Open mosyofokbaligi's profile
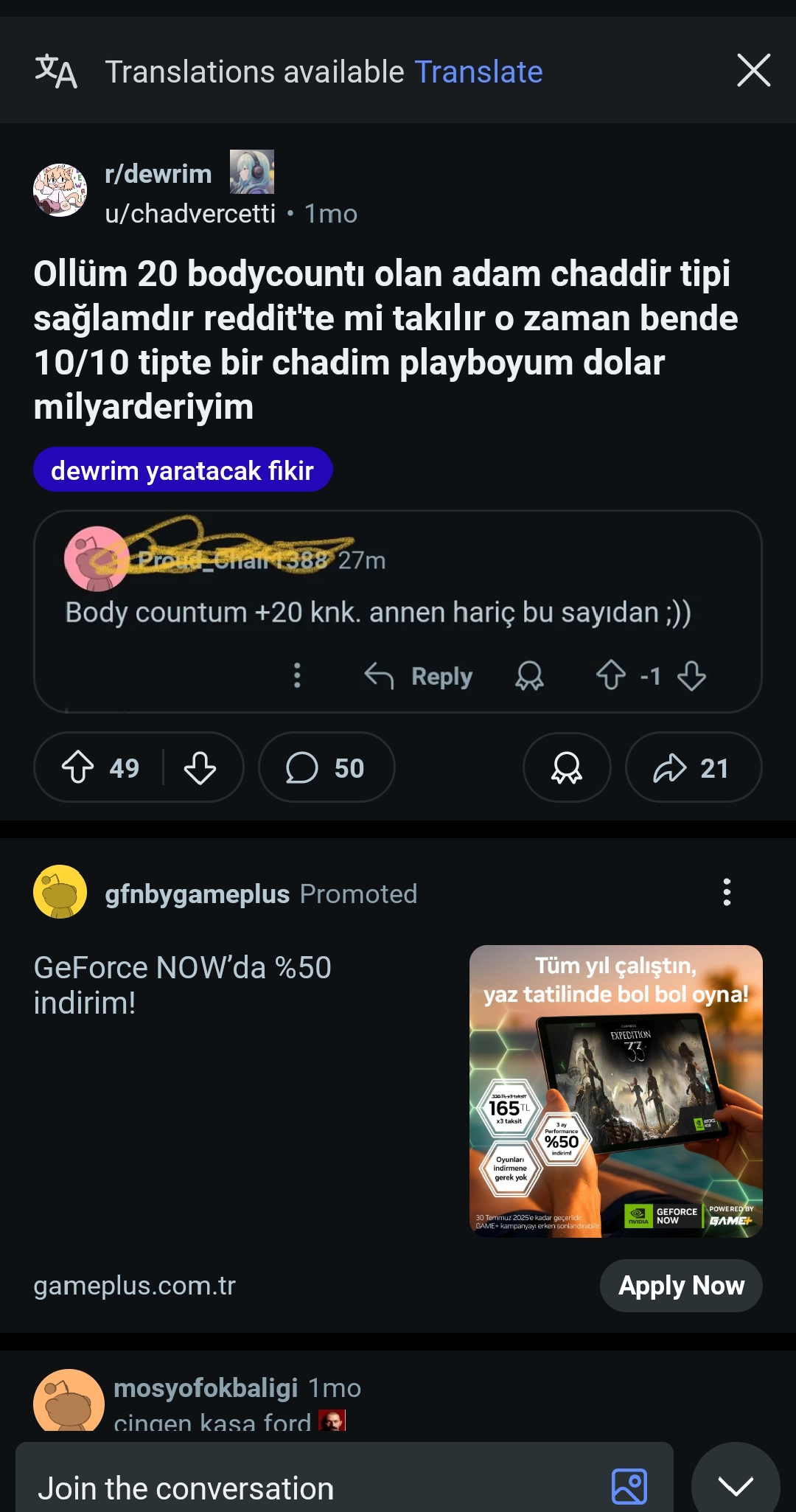This screenshot has height=1512, width=796. click(x=206, y=1388)
